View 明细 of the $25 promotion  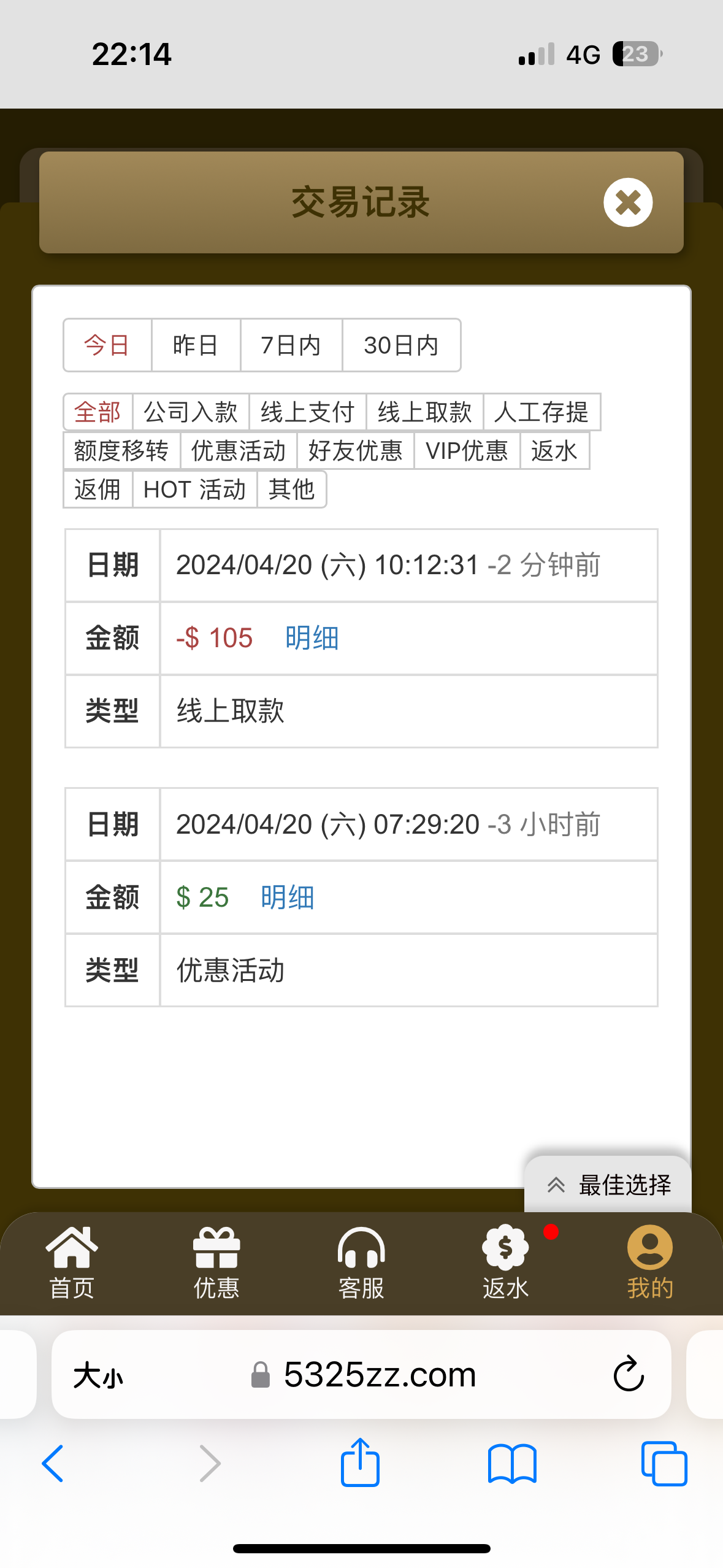(287, 897)
